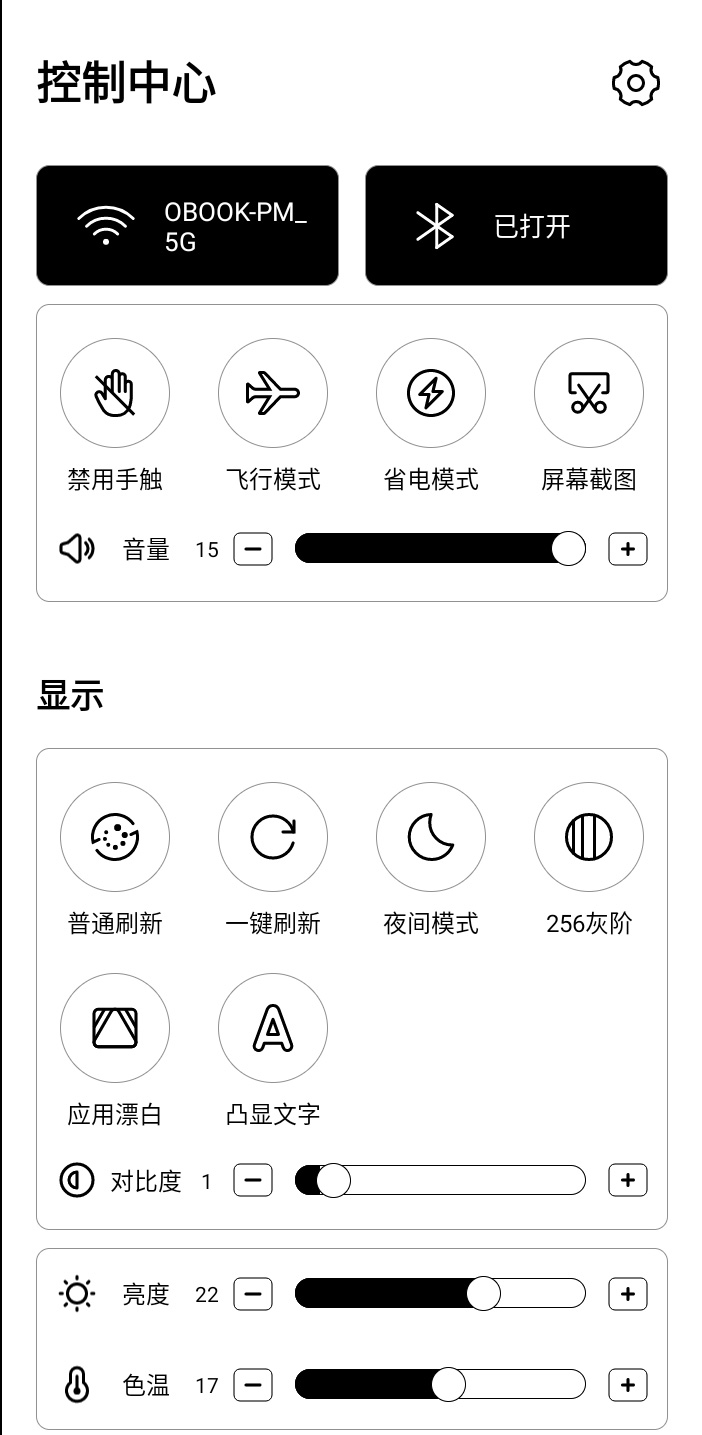702x1435 pixels.
Task: Tap the 亮度 brightness slider track
Action: pyautogui.click(x=440, y=1294)
